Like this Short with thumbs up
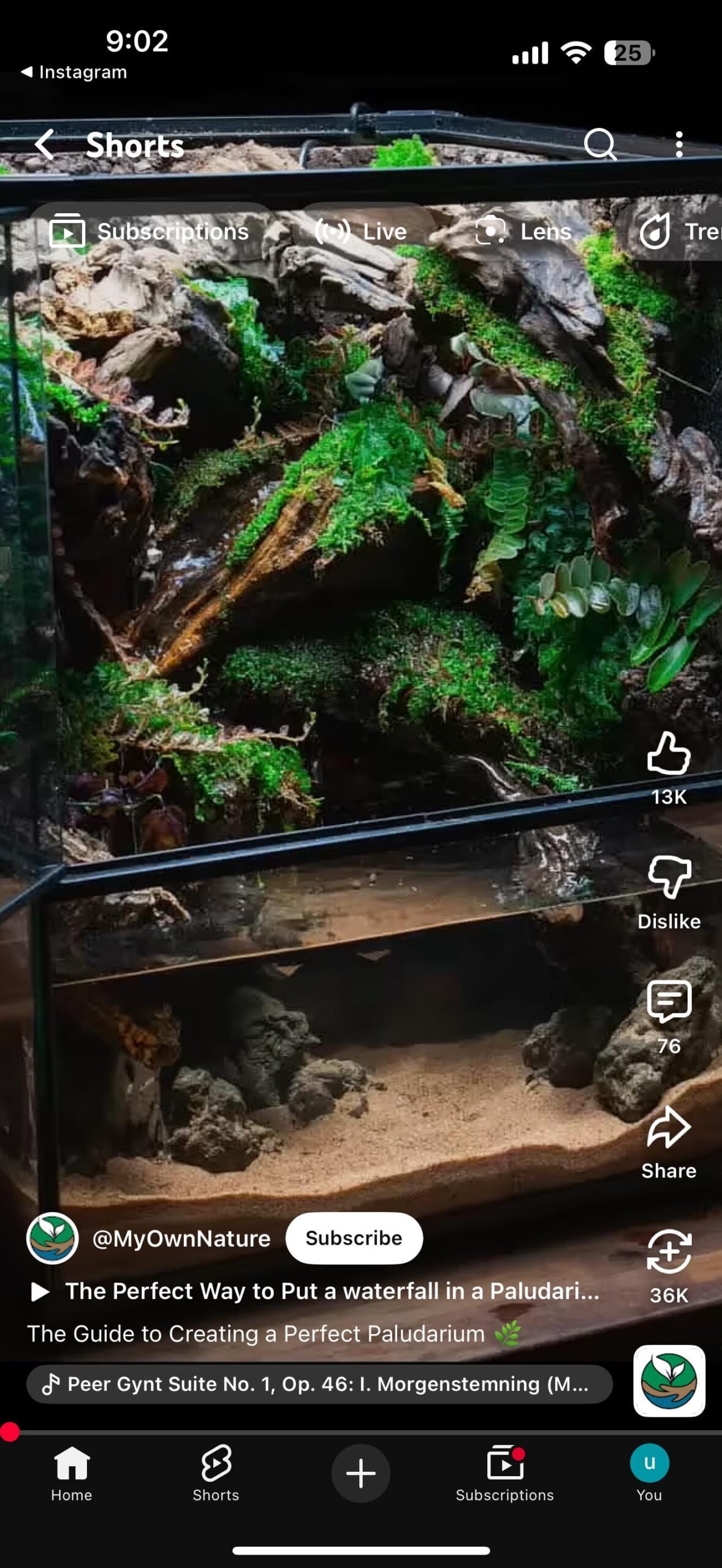This screenshot has width=722, height=1568. (x=669, y=768)
